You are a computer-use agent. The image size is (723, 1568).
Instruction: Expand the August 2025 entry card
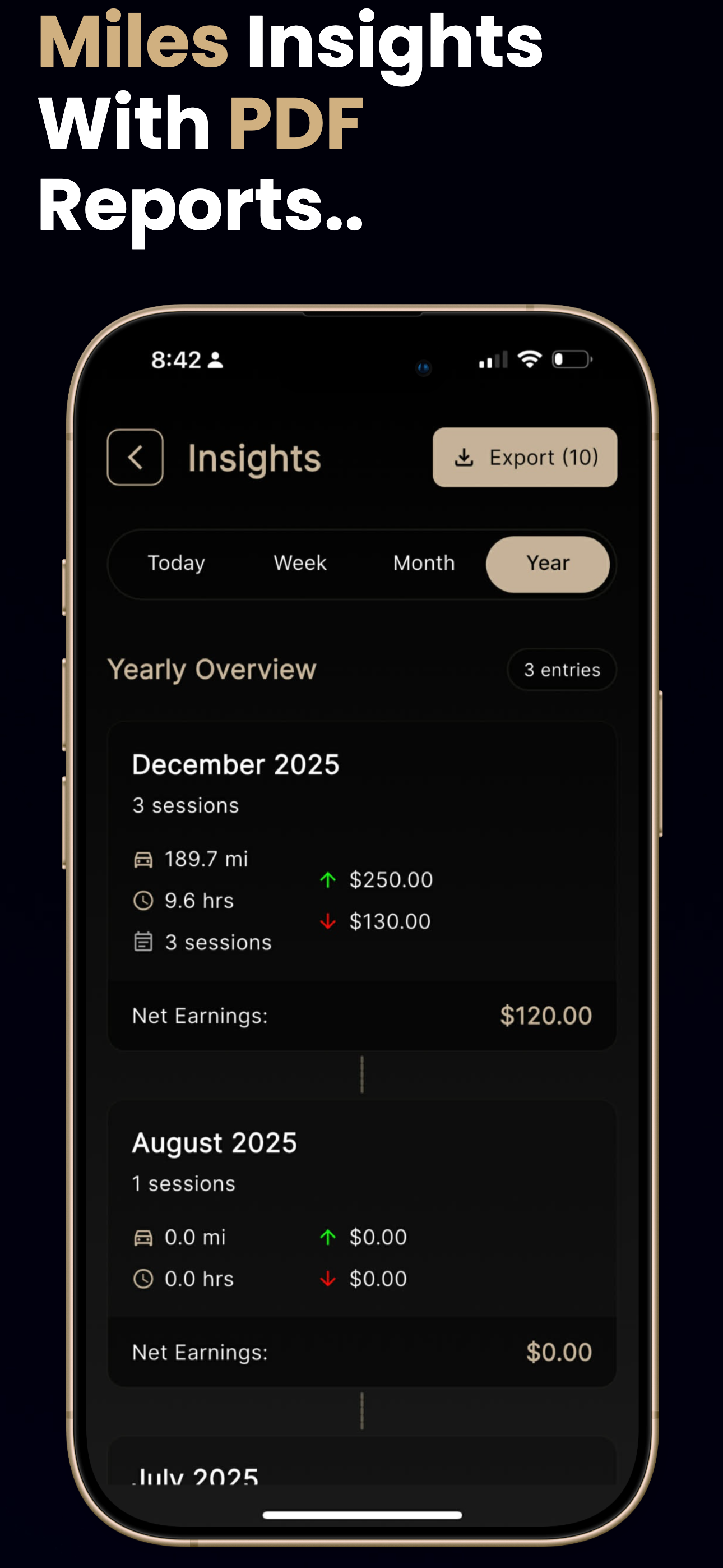[x=361, y=1235]
